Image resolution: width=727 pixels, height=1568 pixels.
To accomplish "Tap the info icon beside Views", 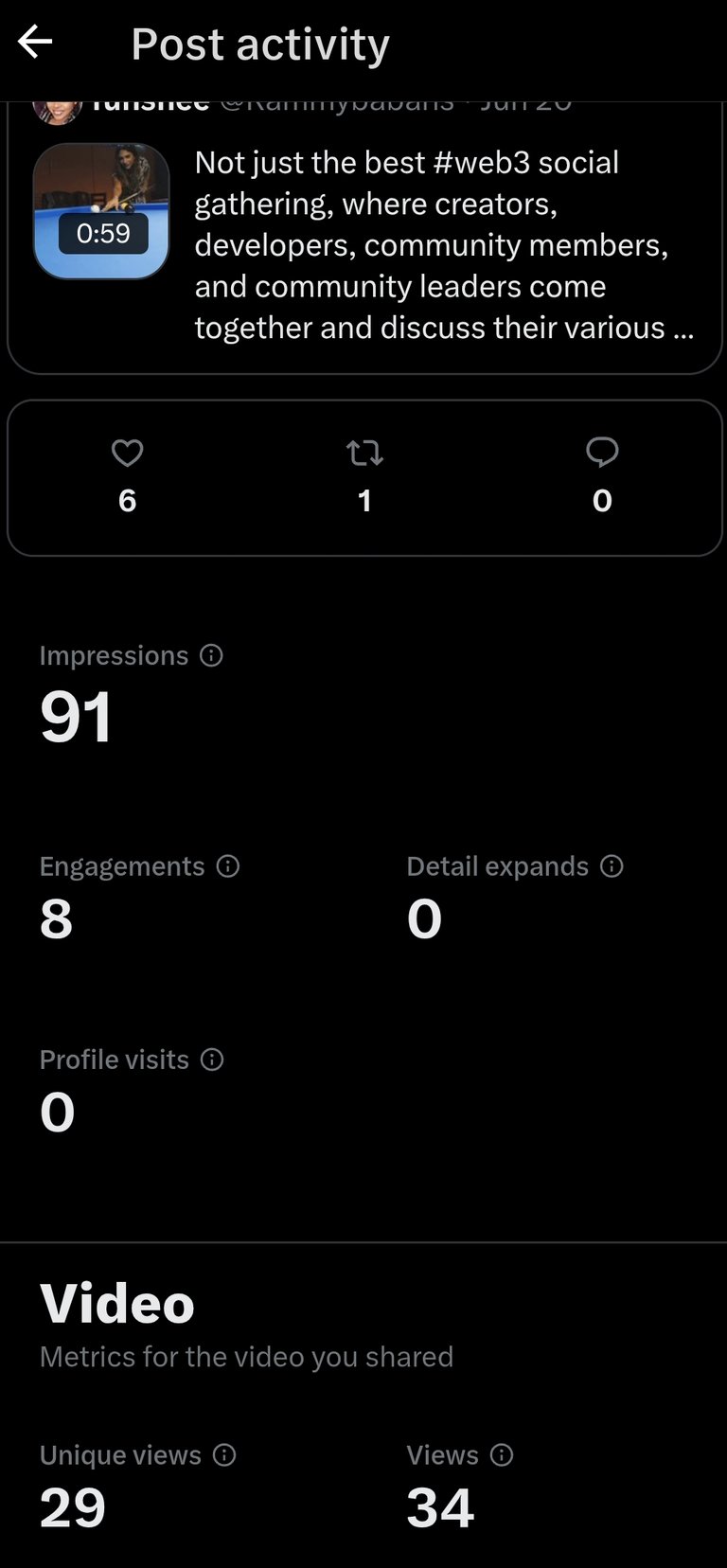I will (502, 1454).
